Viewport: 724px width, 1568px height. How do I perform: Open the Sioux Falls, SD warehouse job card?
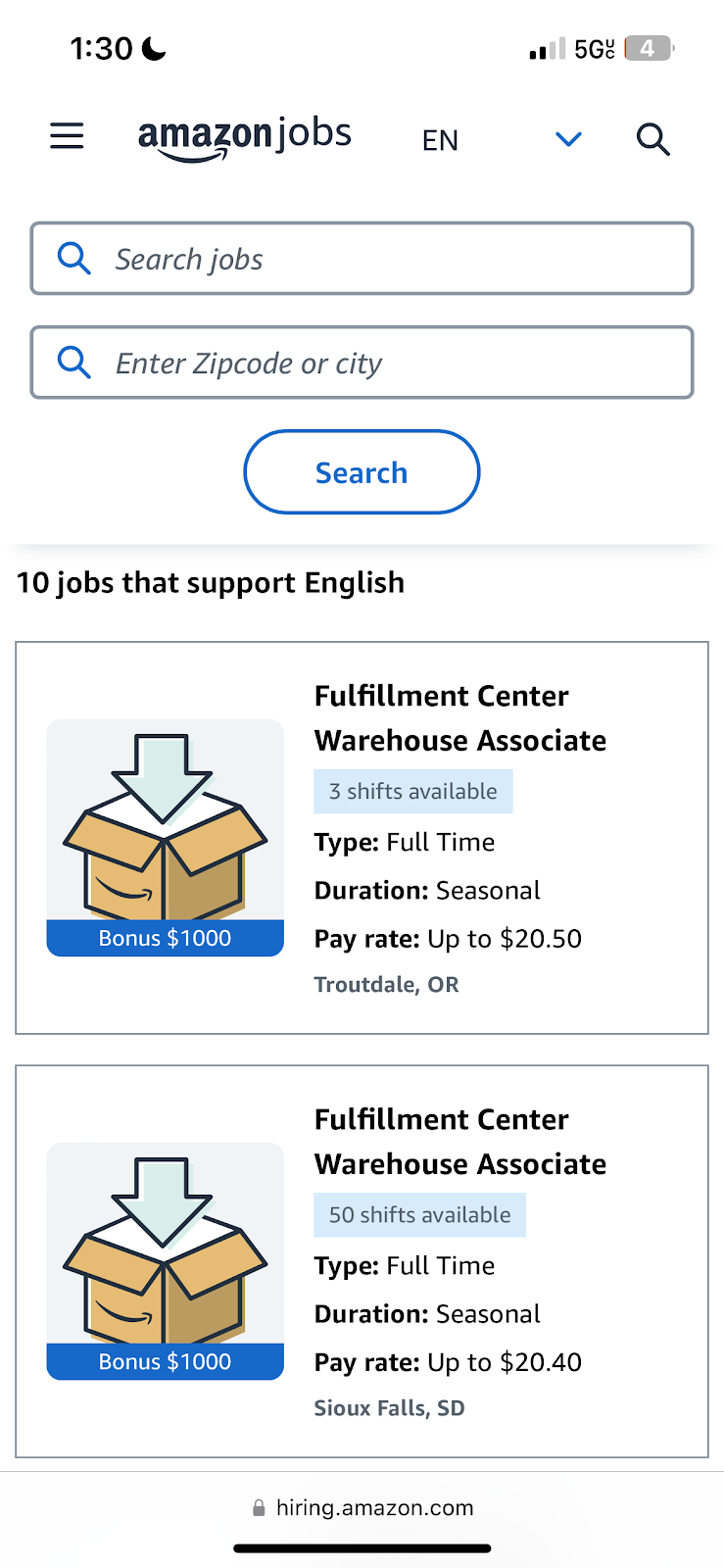coord(362,1261)
